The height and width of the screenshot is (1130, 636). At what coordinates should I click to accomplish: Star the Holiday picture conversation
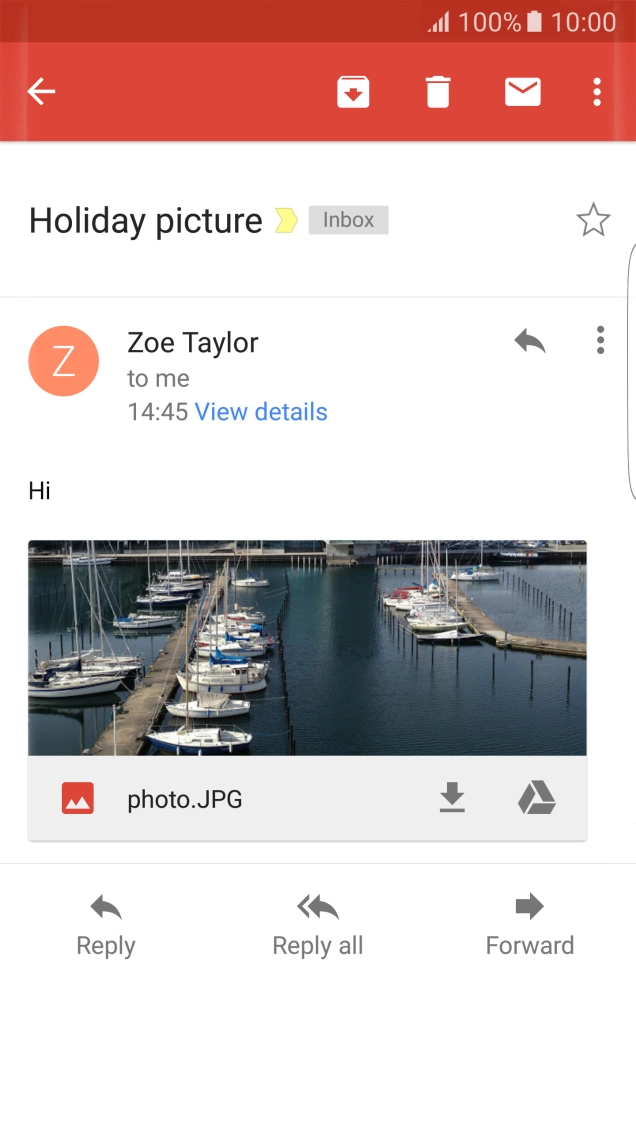(593, 220)
